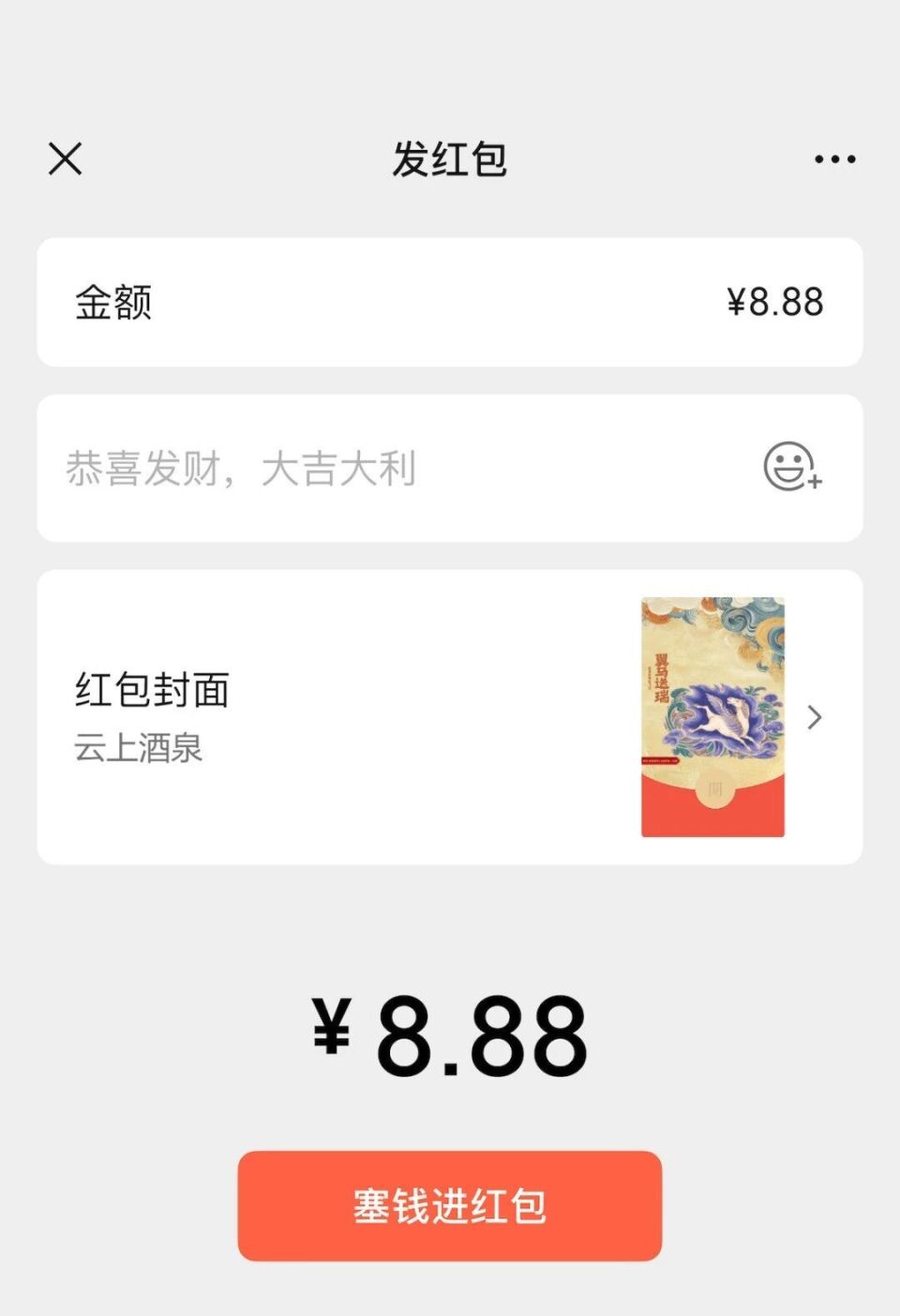Tap the 金额 amount row showing ¥8.88
Viewport: 900px width, 1316px height.
tap(450, 302)
